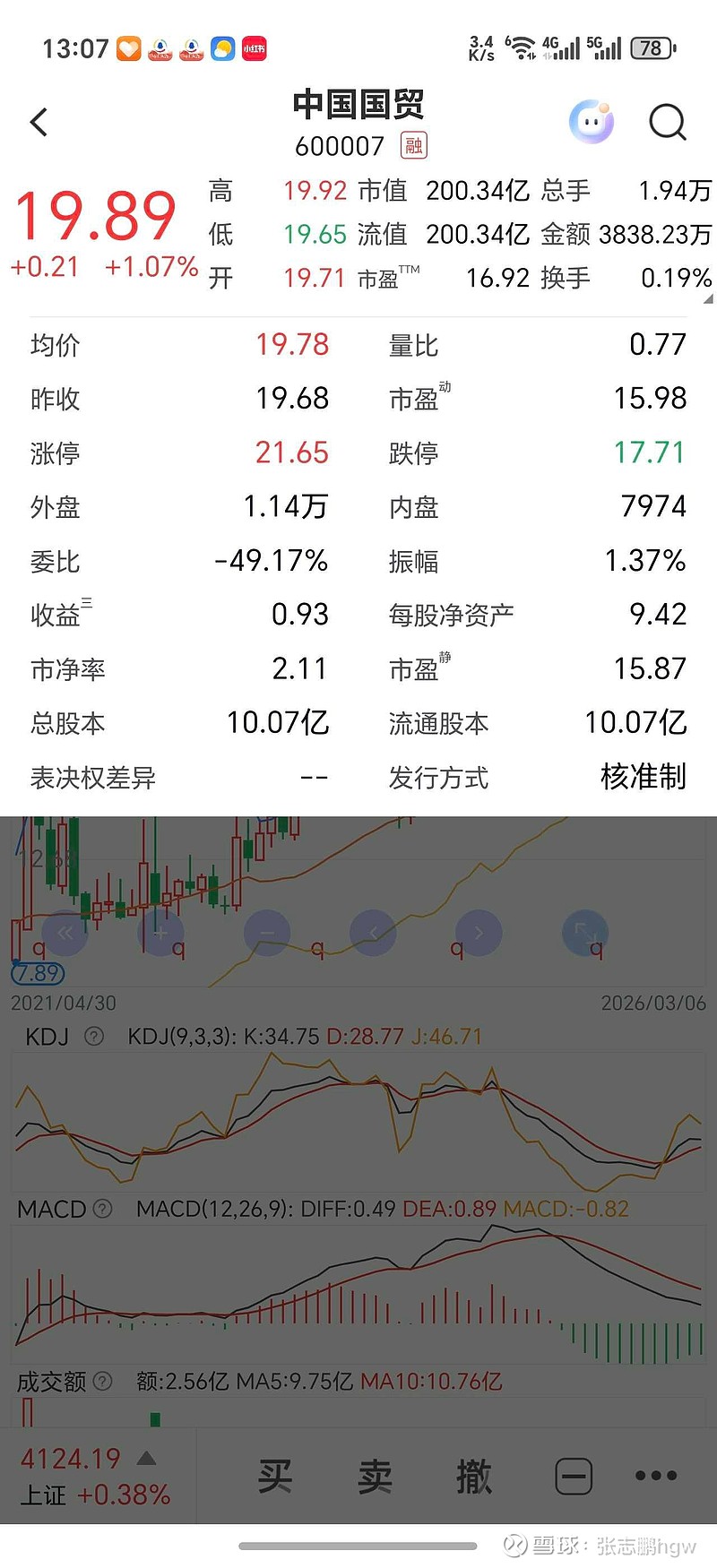
Task: Step chart back with the left arrow icon
Action: click(x=373, y=933)
